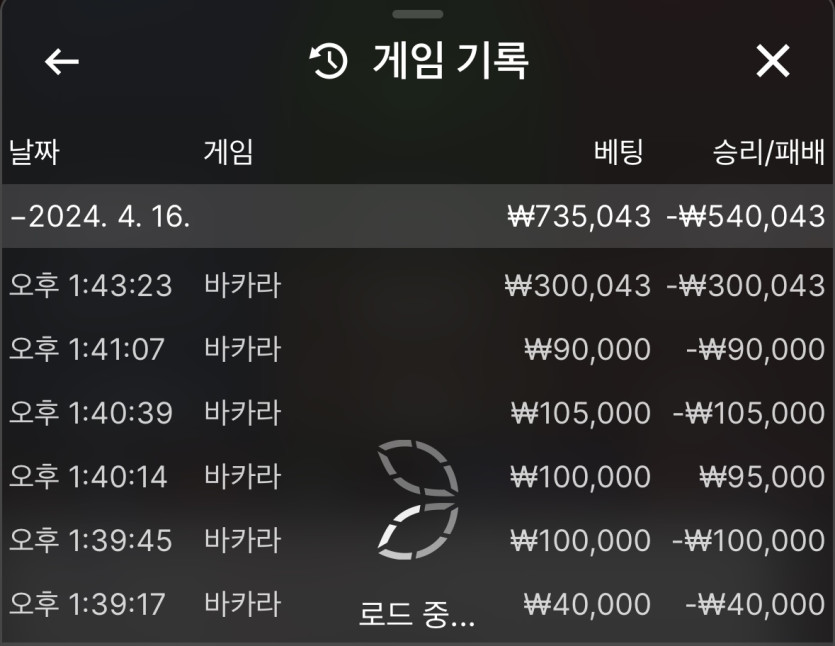
Task: View the 오후 1:40:39 baccarat record
Action: pyautogui.click(x=417, y=412)
